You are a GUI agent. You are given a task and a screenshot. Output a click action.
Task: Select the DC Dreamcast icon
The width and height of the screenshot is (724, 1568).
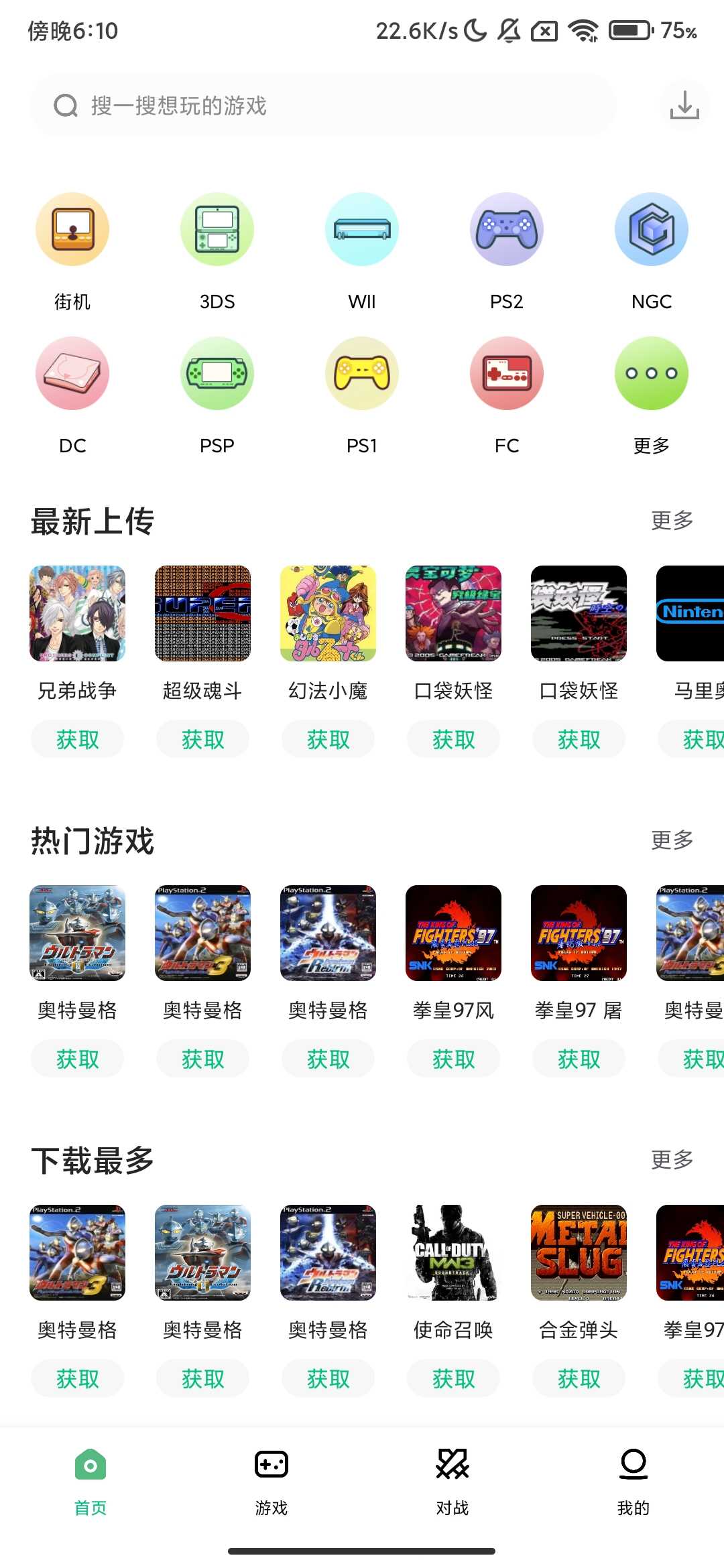pos(72,374)
